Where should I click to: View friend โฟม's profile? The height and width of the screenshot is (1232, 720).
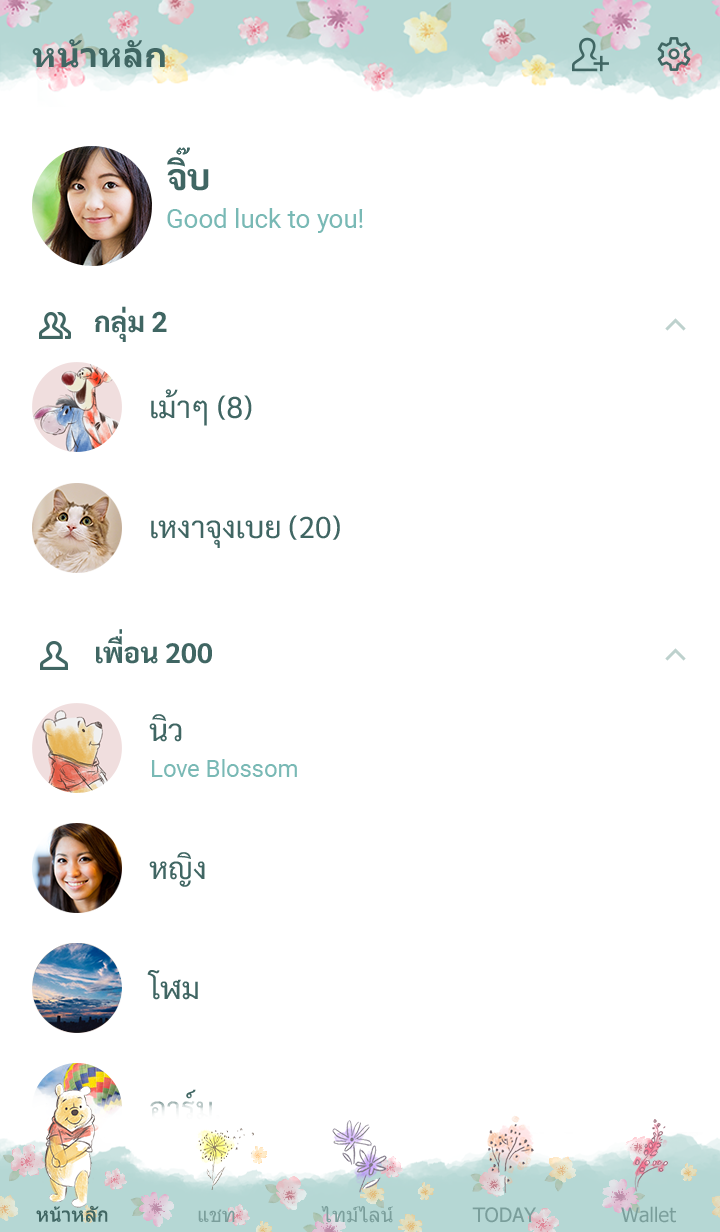click(174, 988)
